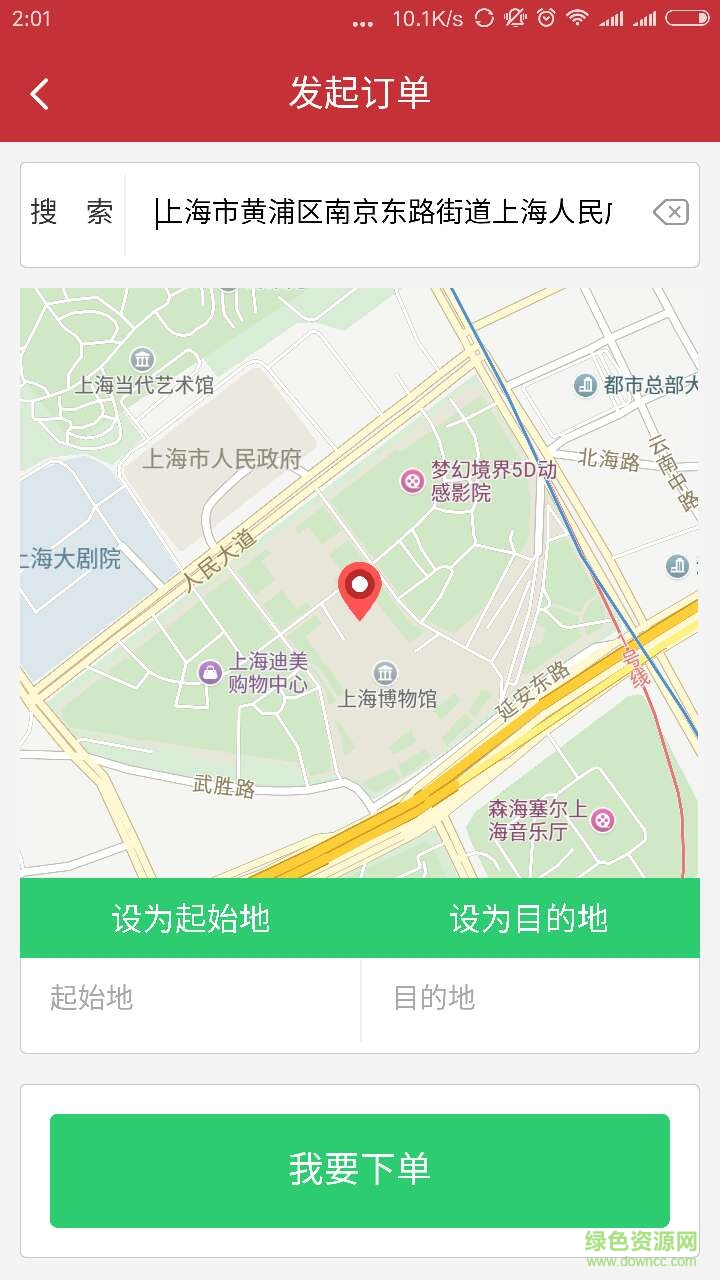This screenshot has height=1280, width=720.
Task: Submit the order with 我要下单
Action: [360, 1169]
